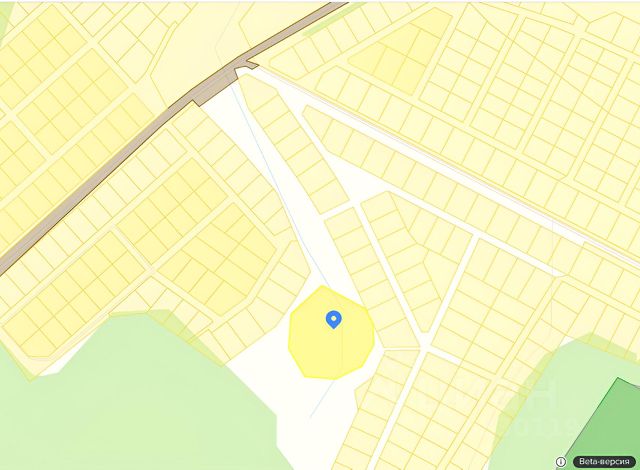Image resolution: width=640 pixels, height=470 pixels.
Task: Tap the Beta-версия badge
Action: point(603,462)
